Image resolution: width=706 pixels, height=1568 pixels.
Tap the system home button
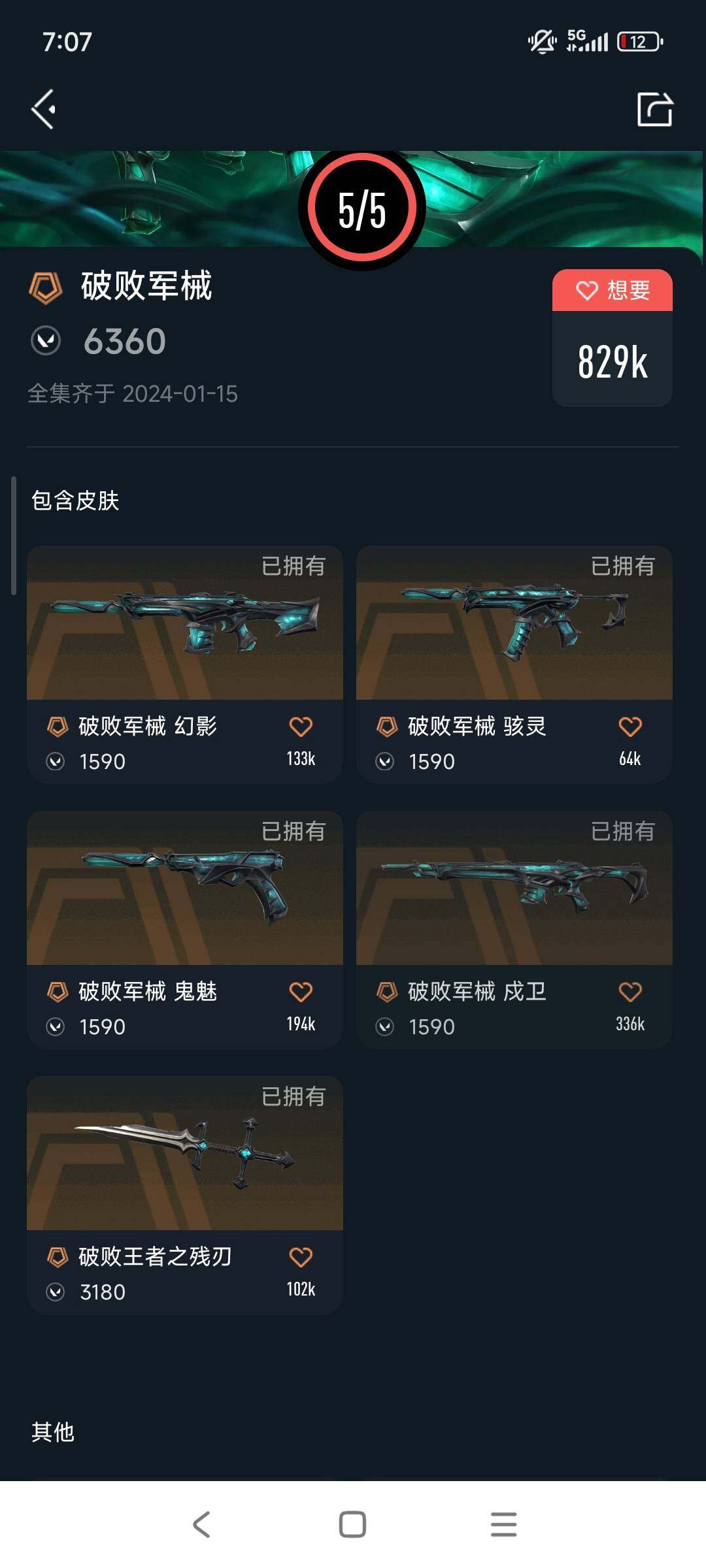352,1524
